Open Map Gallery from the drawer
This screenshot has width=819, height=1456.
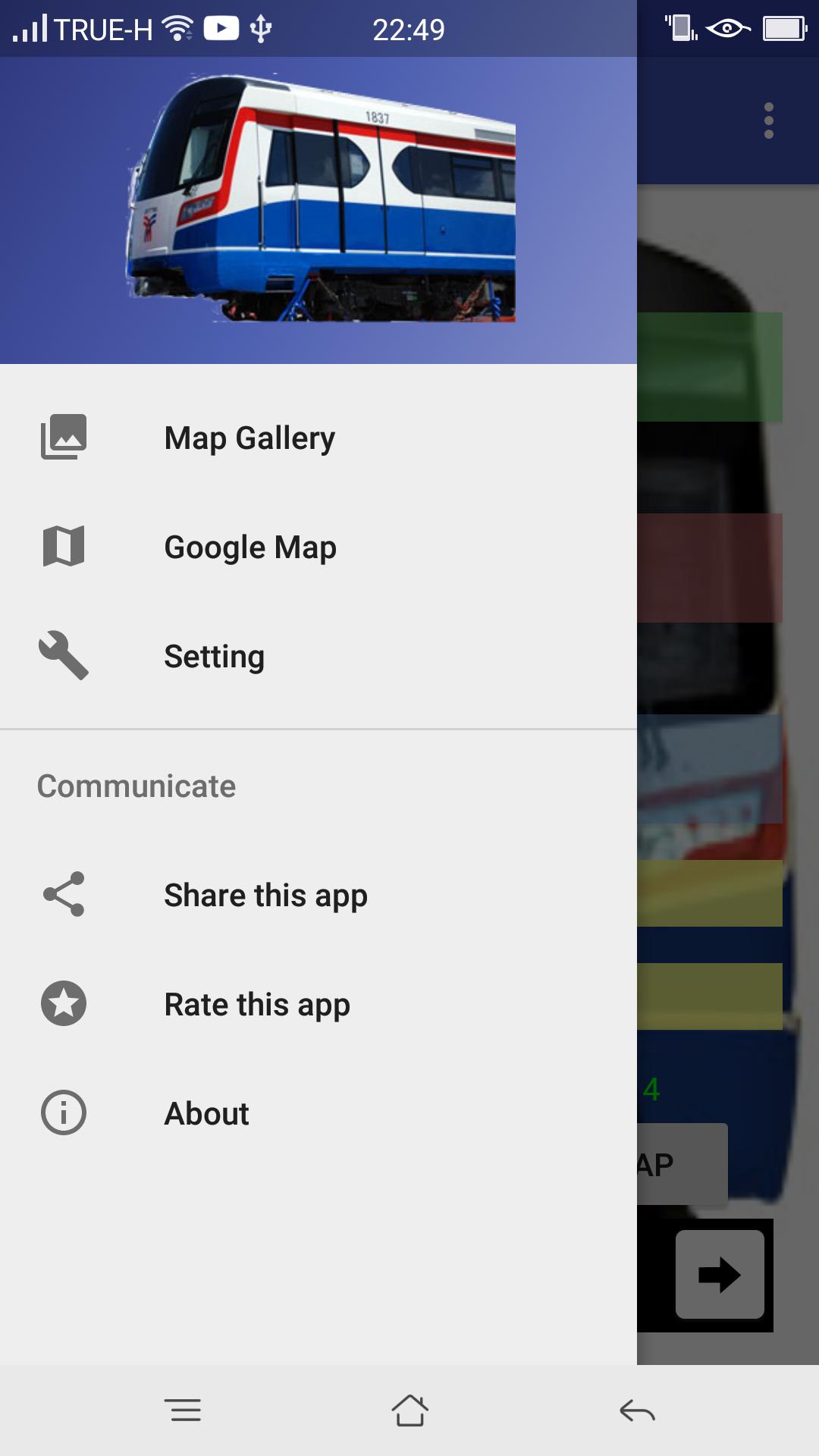tap(249, 438)
